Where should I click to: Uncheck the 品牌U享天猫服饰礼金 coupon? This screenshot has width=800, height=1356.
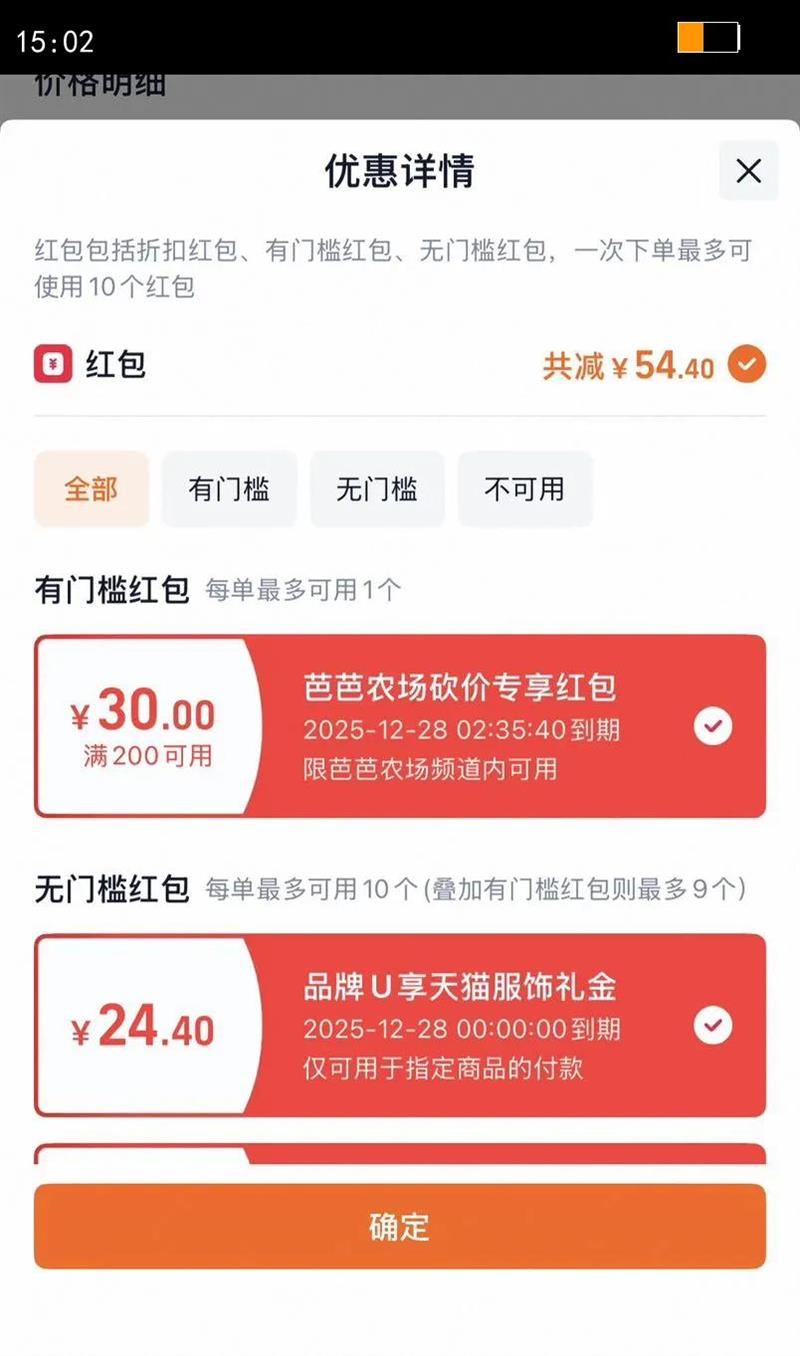pyautogui.click(x=713, y=1025)
